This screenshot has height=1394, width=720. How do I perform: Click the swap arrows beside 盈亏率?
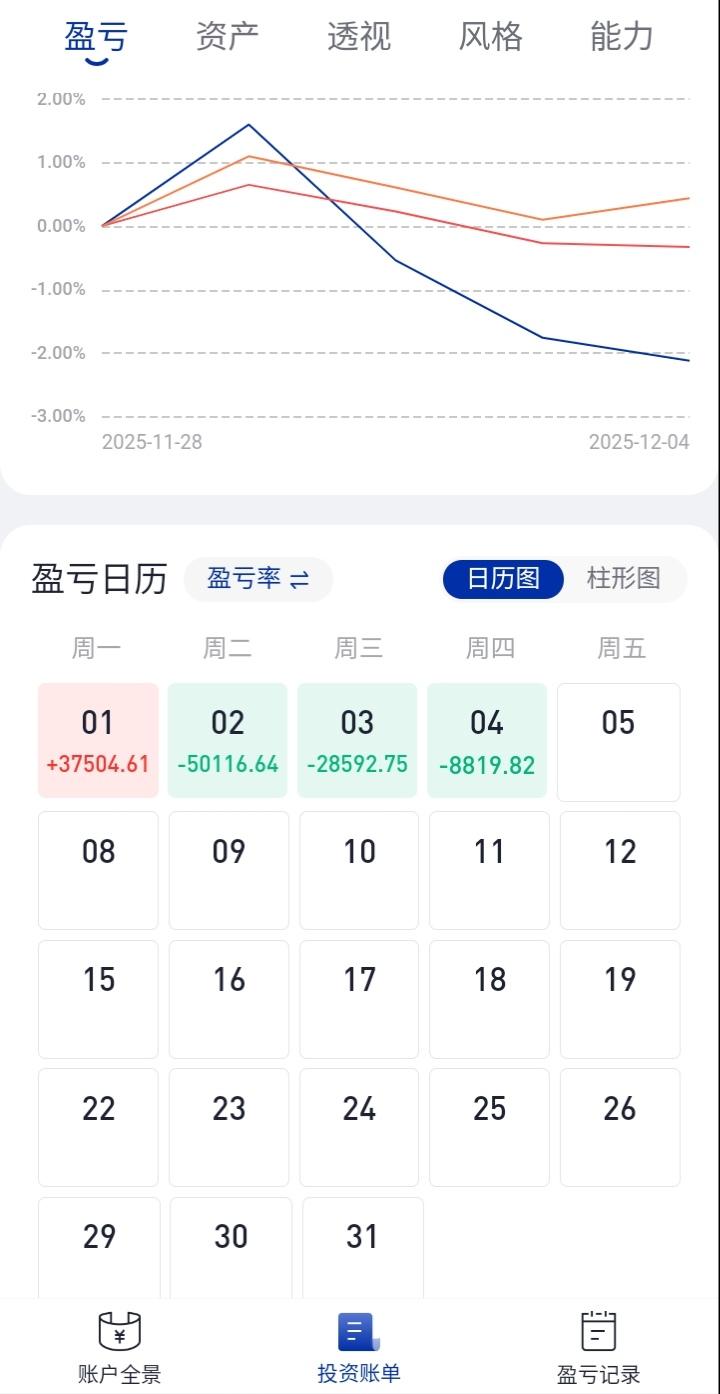click(298, 579)
